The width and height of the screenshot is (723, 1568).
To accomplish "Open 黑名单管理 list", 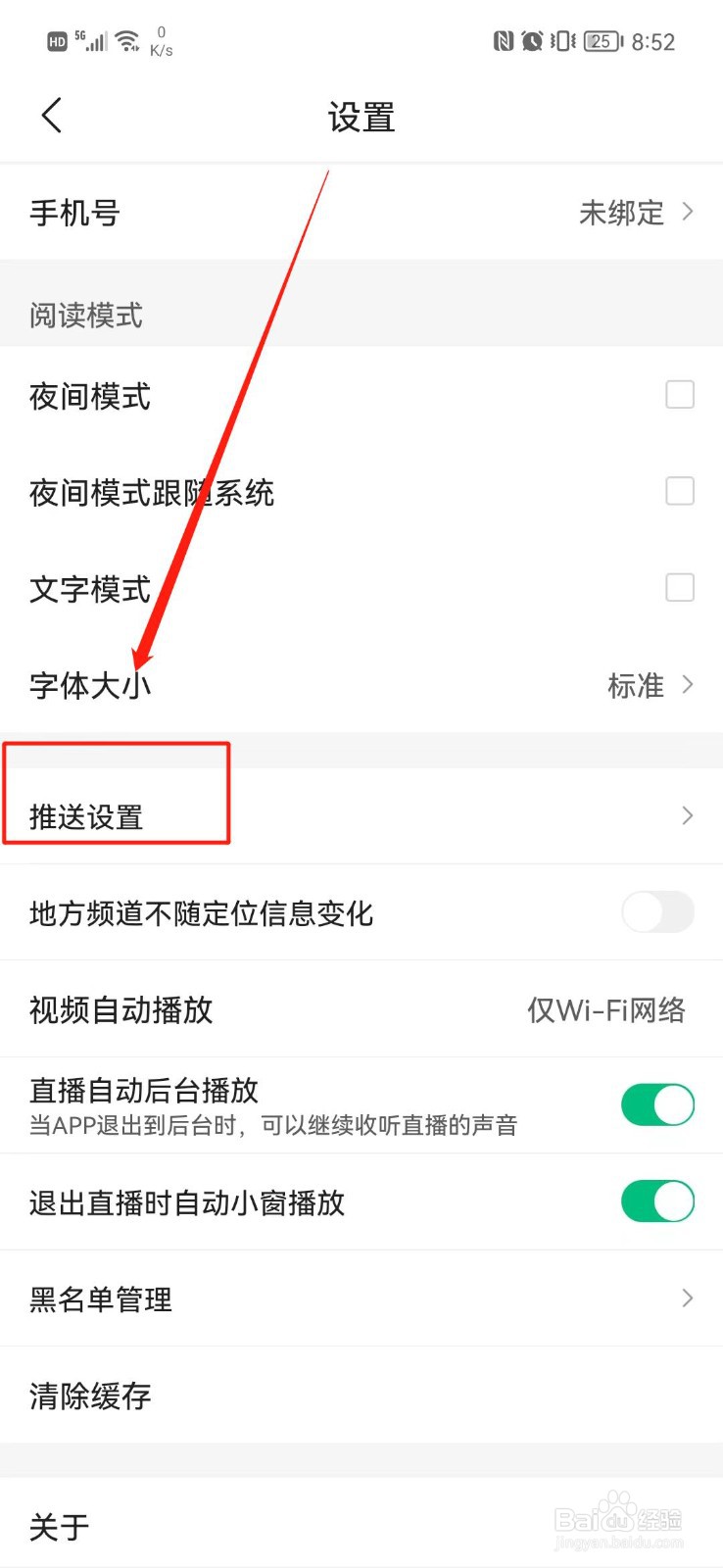I will click(x=361, y=1298).
